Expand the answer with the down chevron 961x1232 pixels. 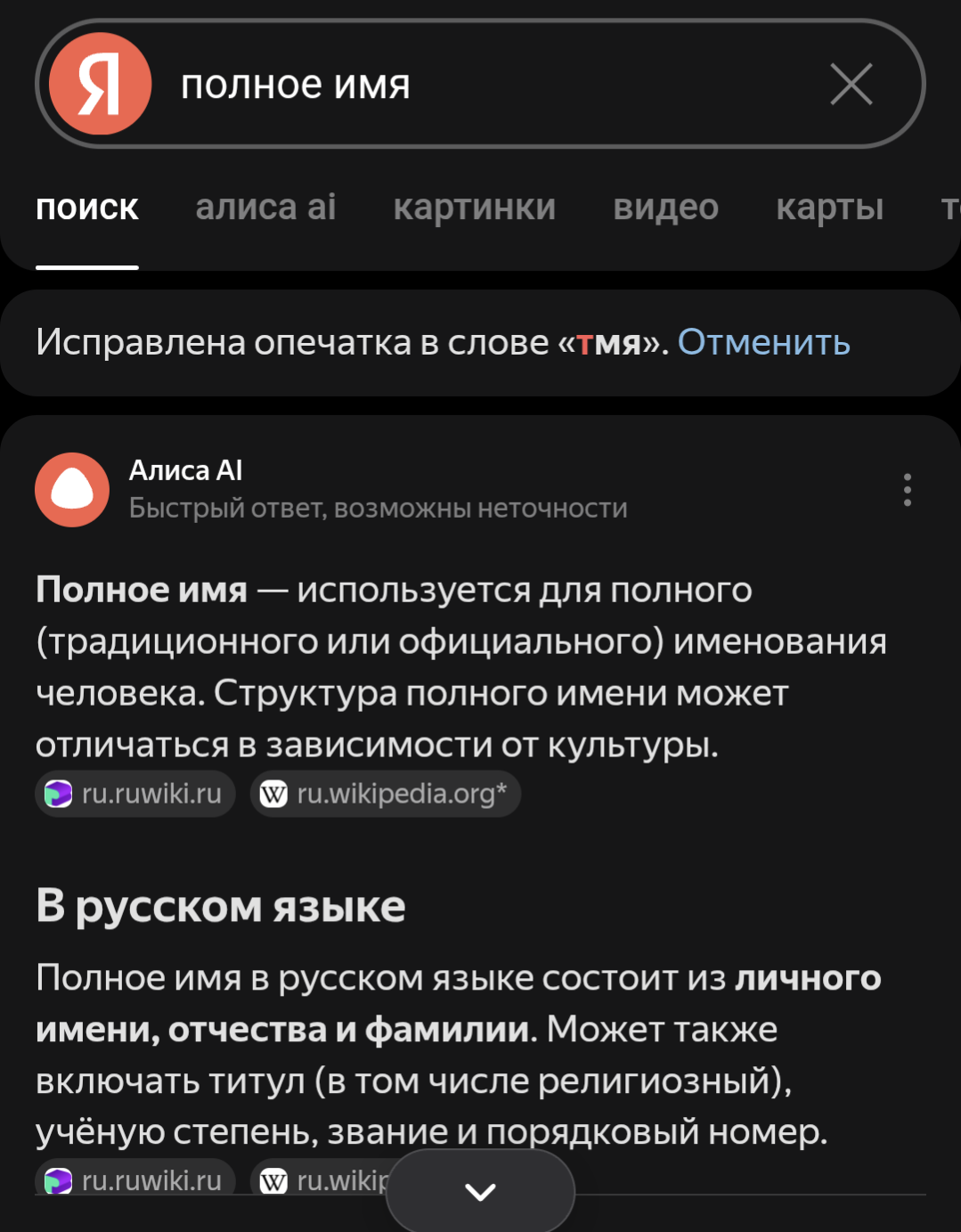coord(480,1191)
